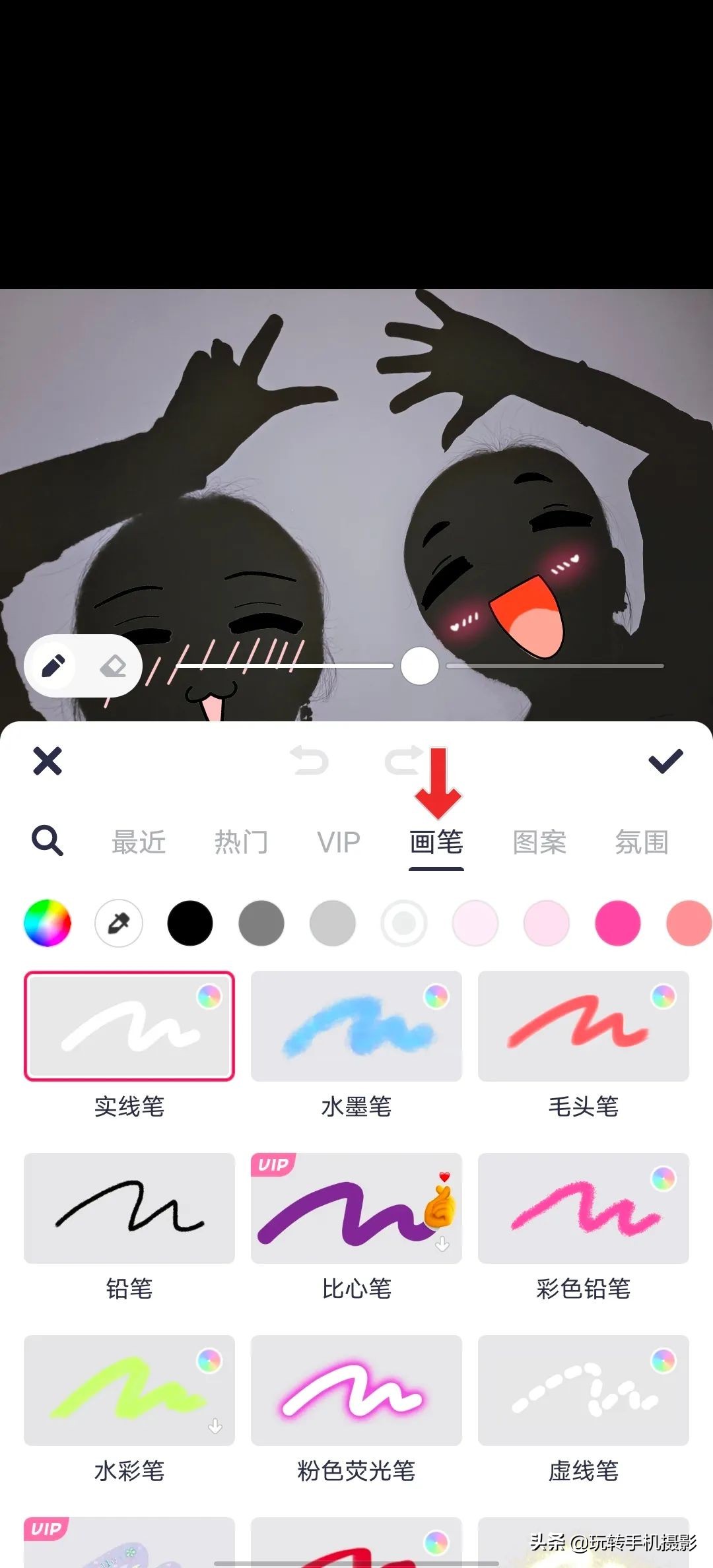
Task: Choose the hot pink color swatch
Action: coord(618,923)
